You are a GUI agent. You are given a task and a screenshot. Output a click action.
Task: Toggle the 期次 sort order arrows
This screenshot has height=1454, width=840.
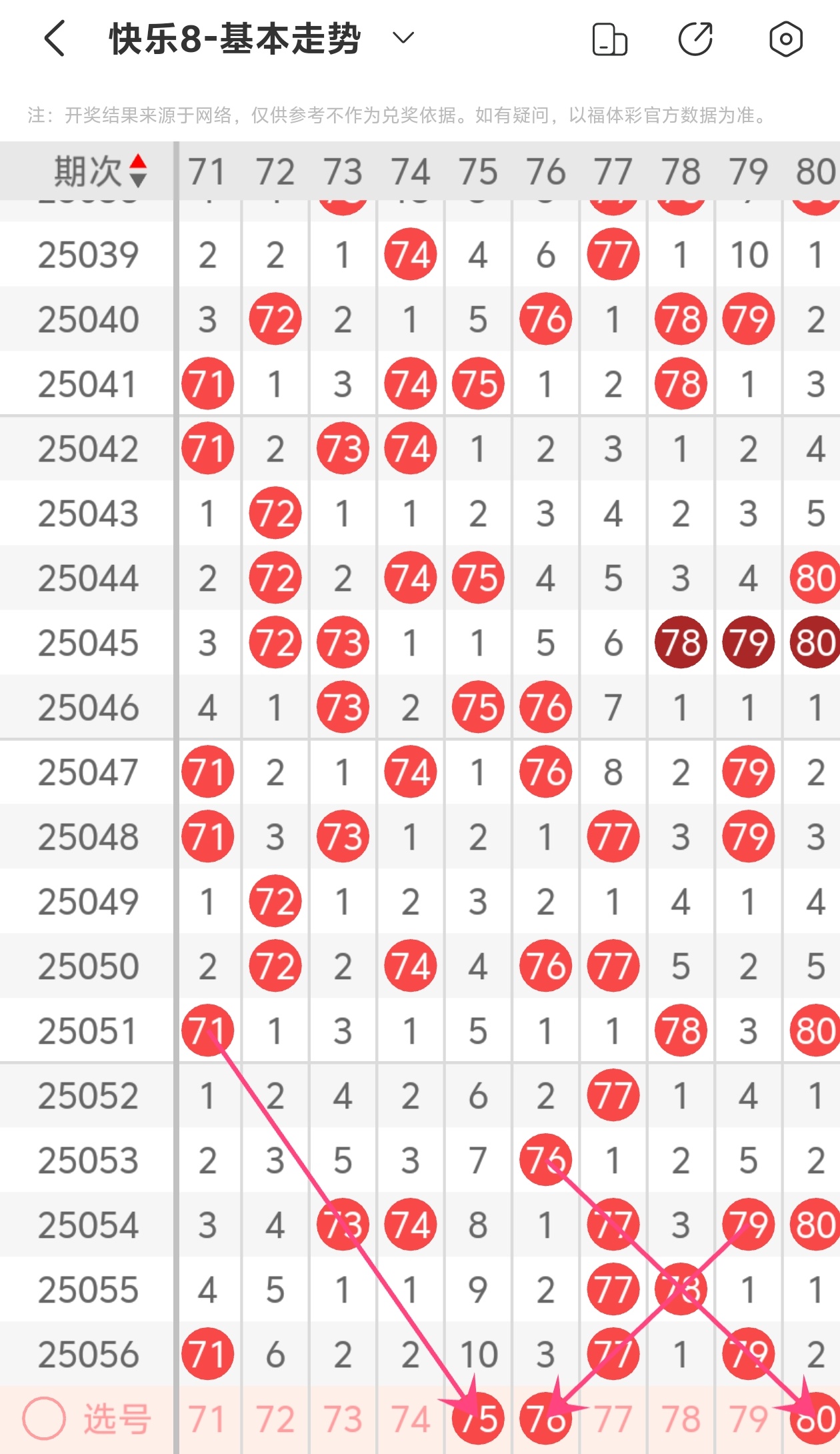tap(138, 171)
